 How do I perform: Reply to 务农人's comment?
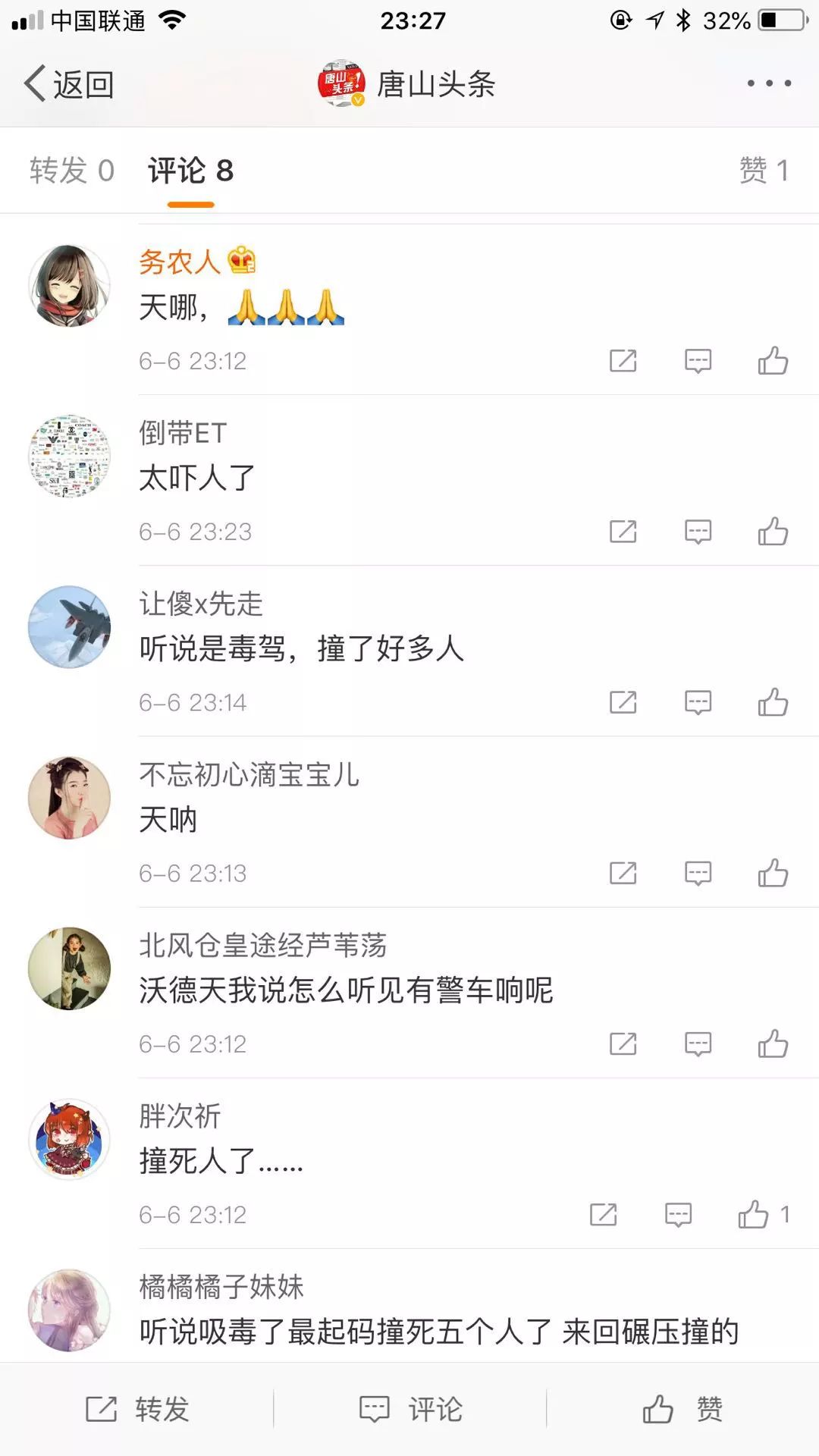tap(698, 361)
